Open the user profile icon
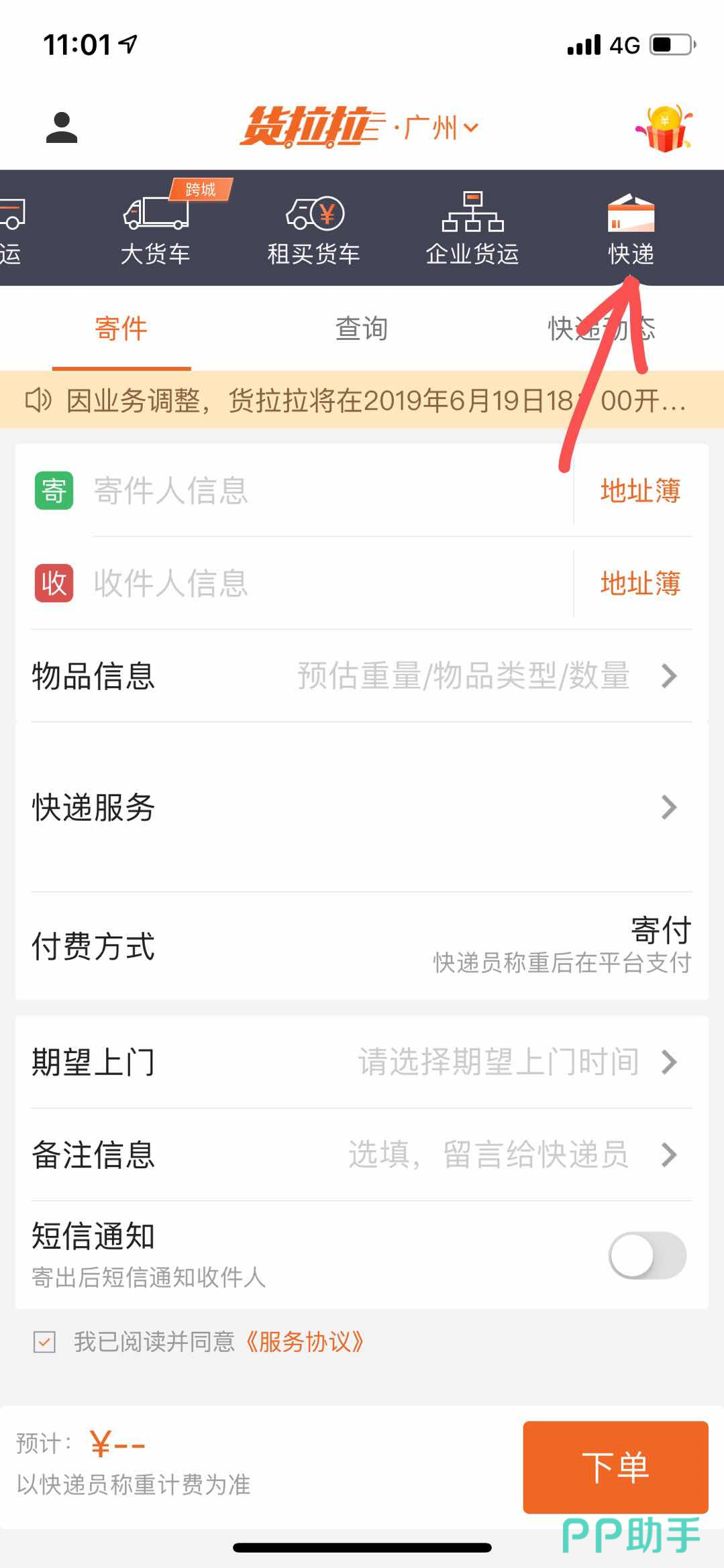 click(x=62, y=127)
